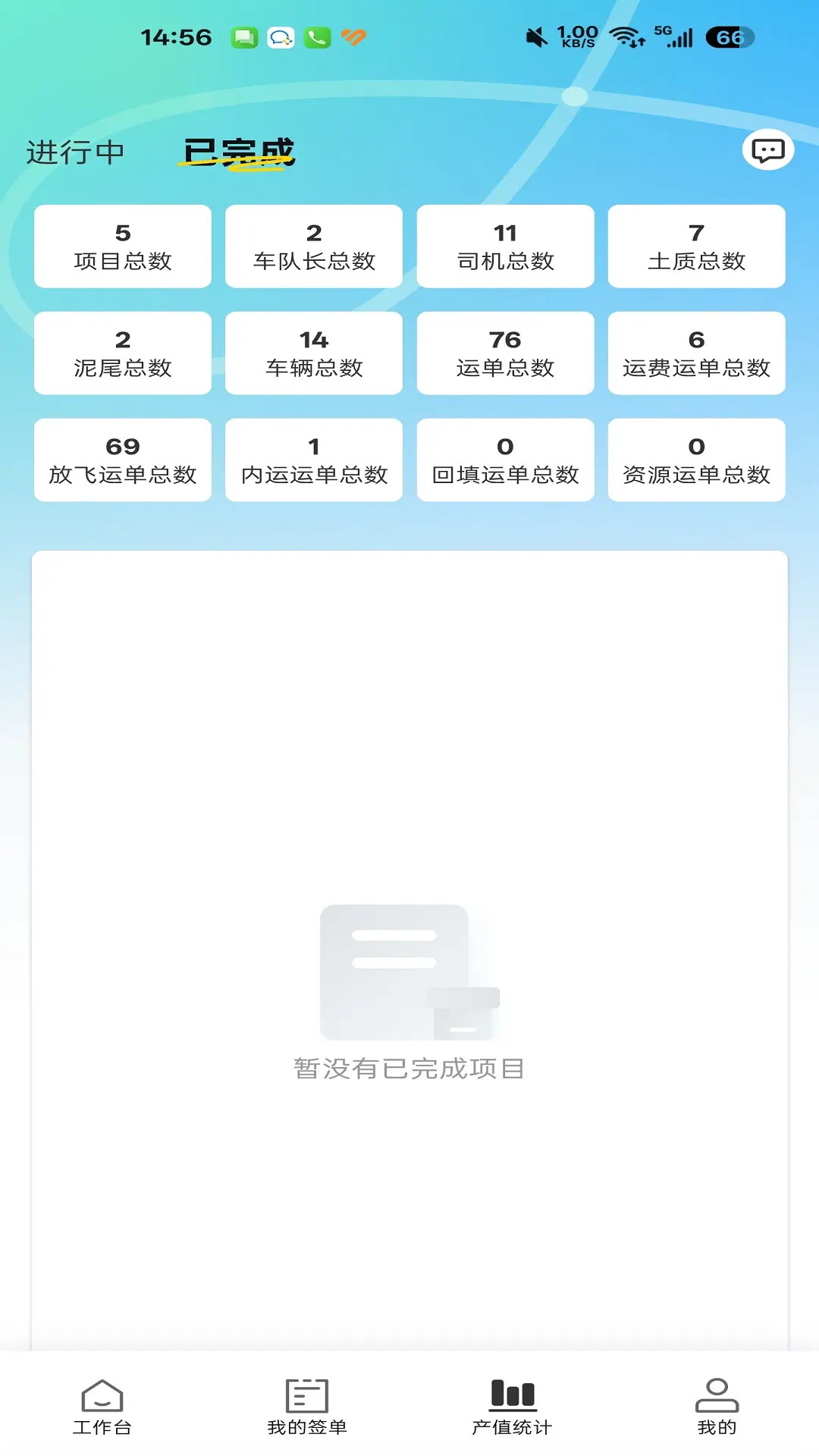Select the 已完成 tab
This screenshot has height=1456, width=819.
tap(237, 152)
